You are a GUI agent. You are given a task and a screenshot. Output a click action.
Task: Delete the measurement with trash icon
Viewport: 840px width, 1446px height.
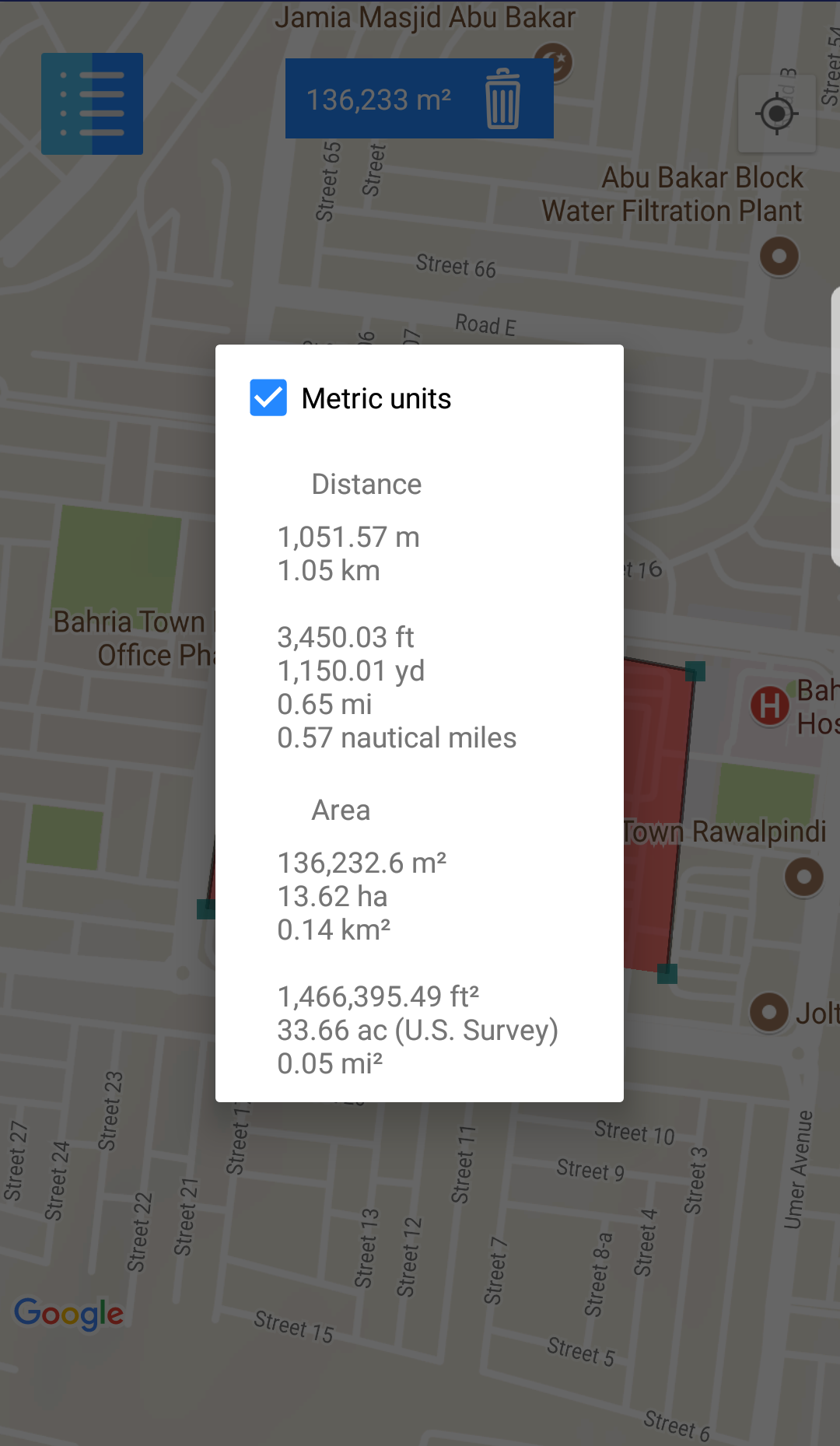click(502, 99)
